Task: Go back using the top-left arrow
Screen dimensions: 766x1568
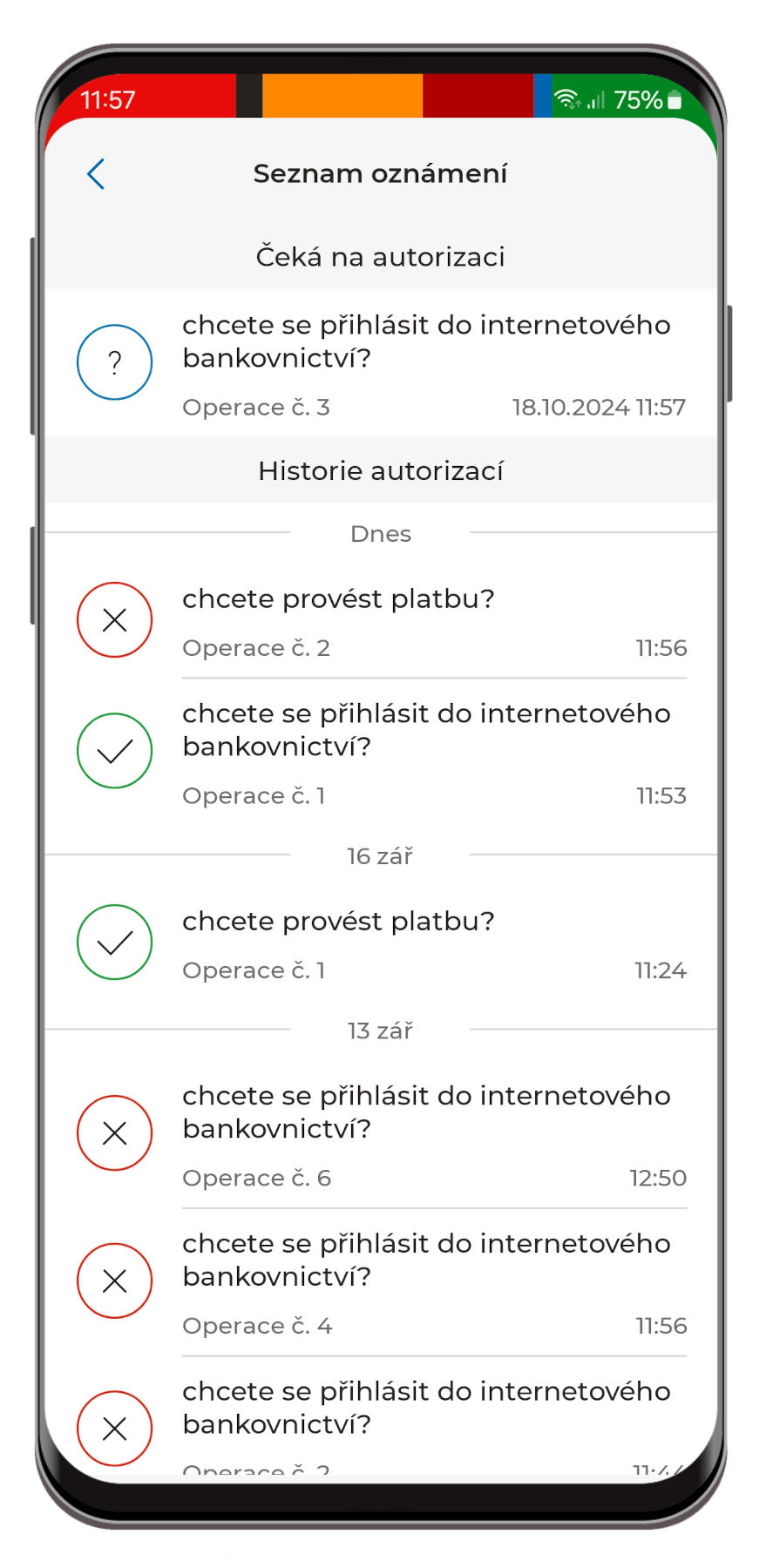Action: point(96,174)
